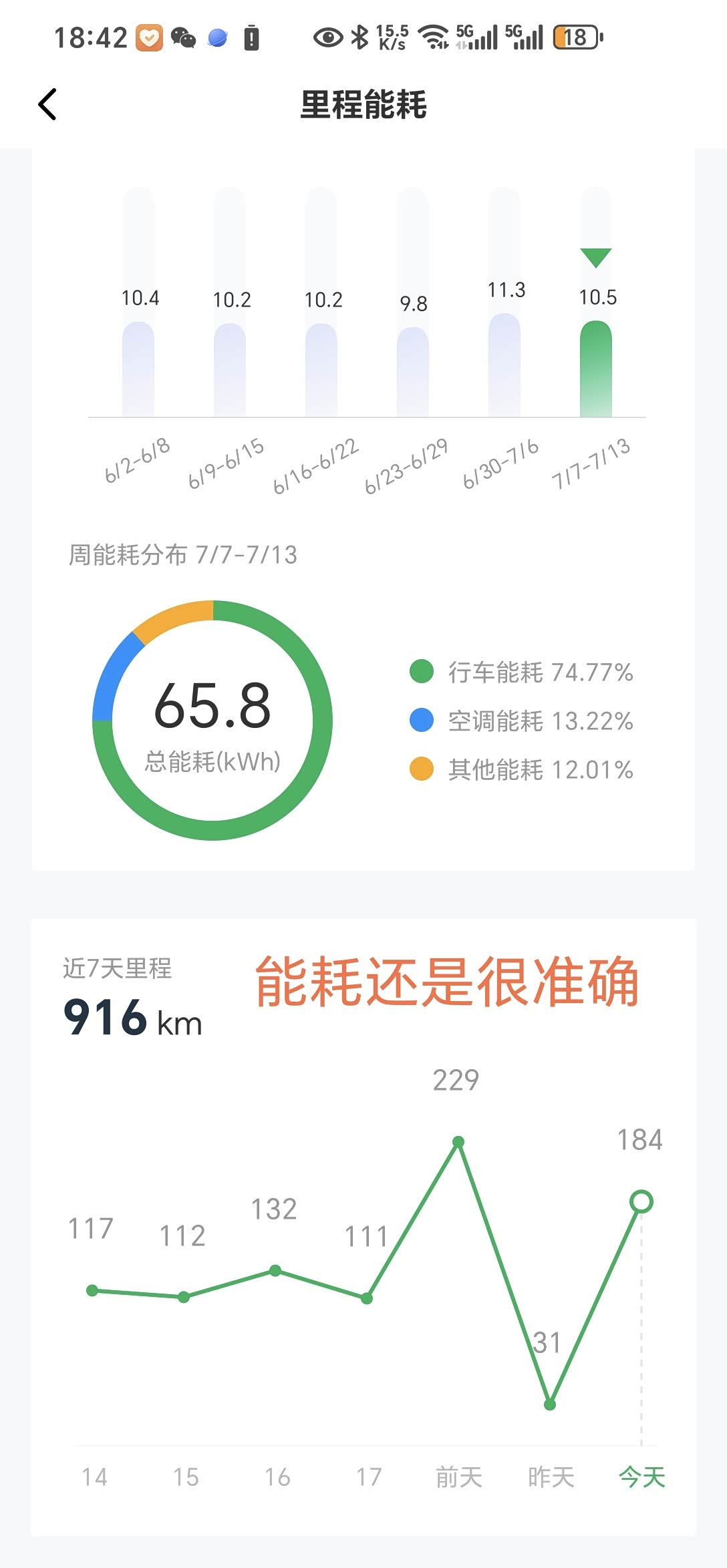Tap the 229 km point for 前天
This screenshot has height=1568, width=727.
tap(458, 1142)
